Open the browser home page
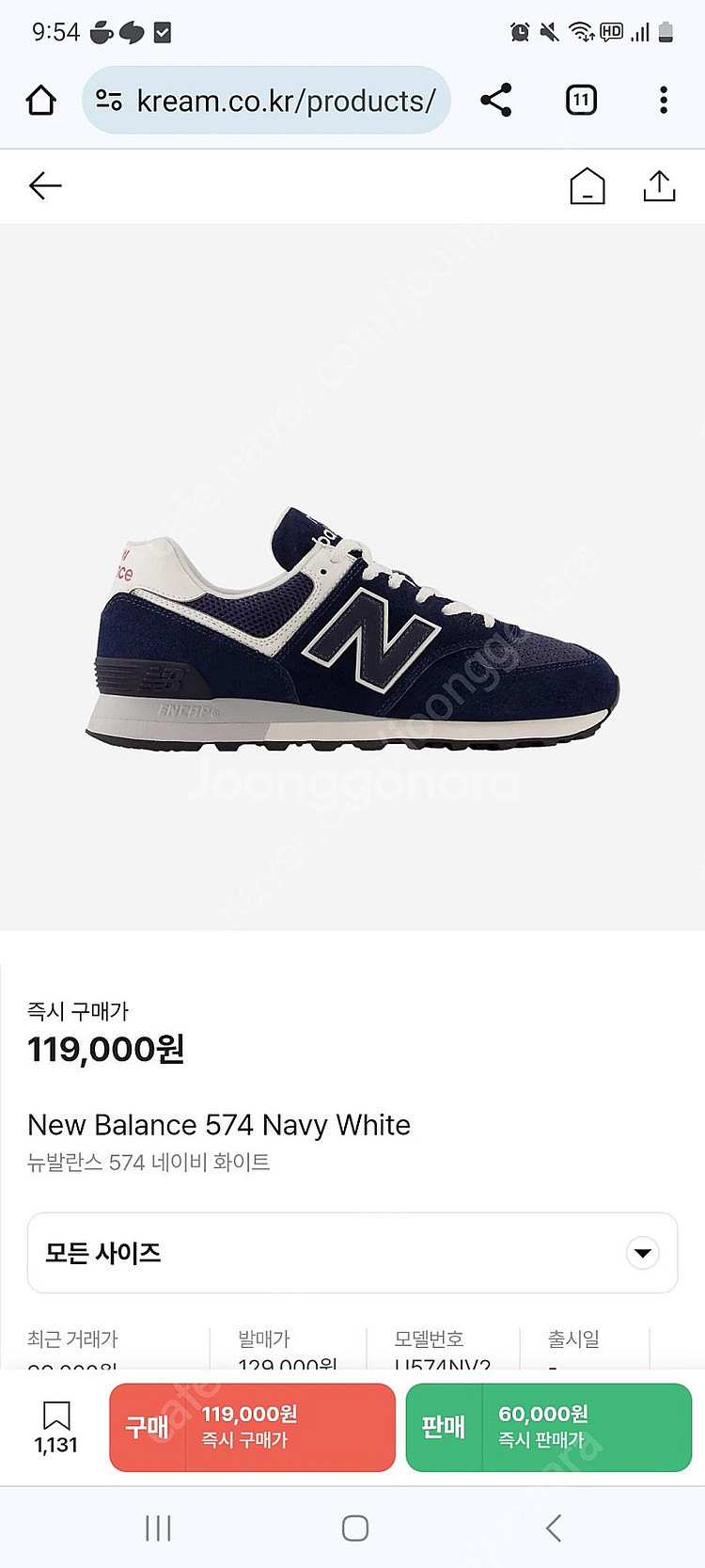This screenshot has height=1568, width=705. click(x=41, y=100)
